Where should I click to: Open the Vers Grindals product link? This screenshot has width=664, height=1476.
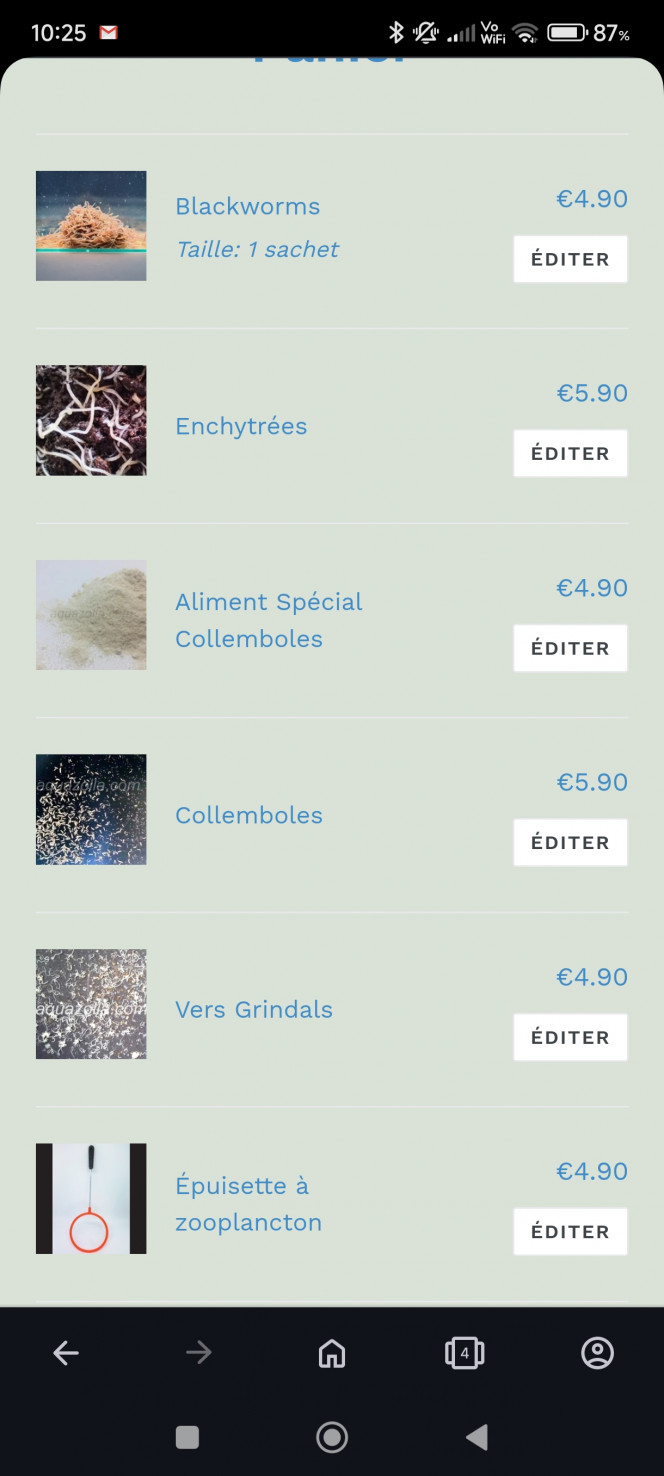point(254,1010)
